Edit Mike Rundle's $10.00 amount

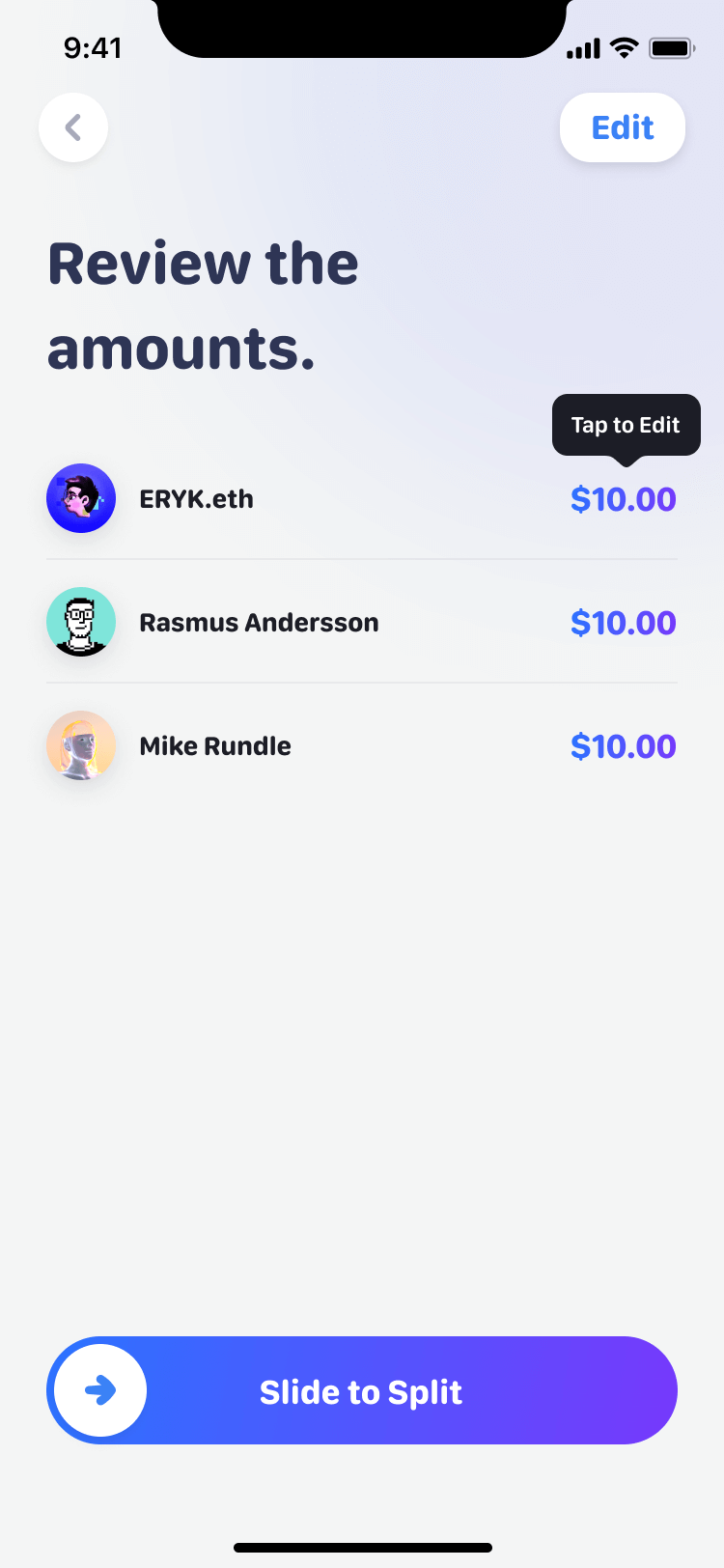(x=623, y=746)
